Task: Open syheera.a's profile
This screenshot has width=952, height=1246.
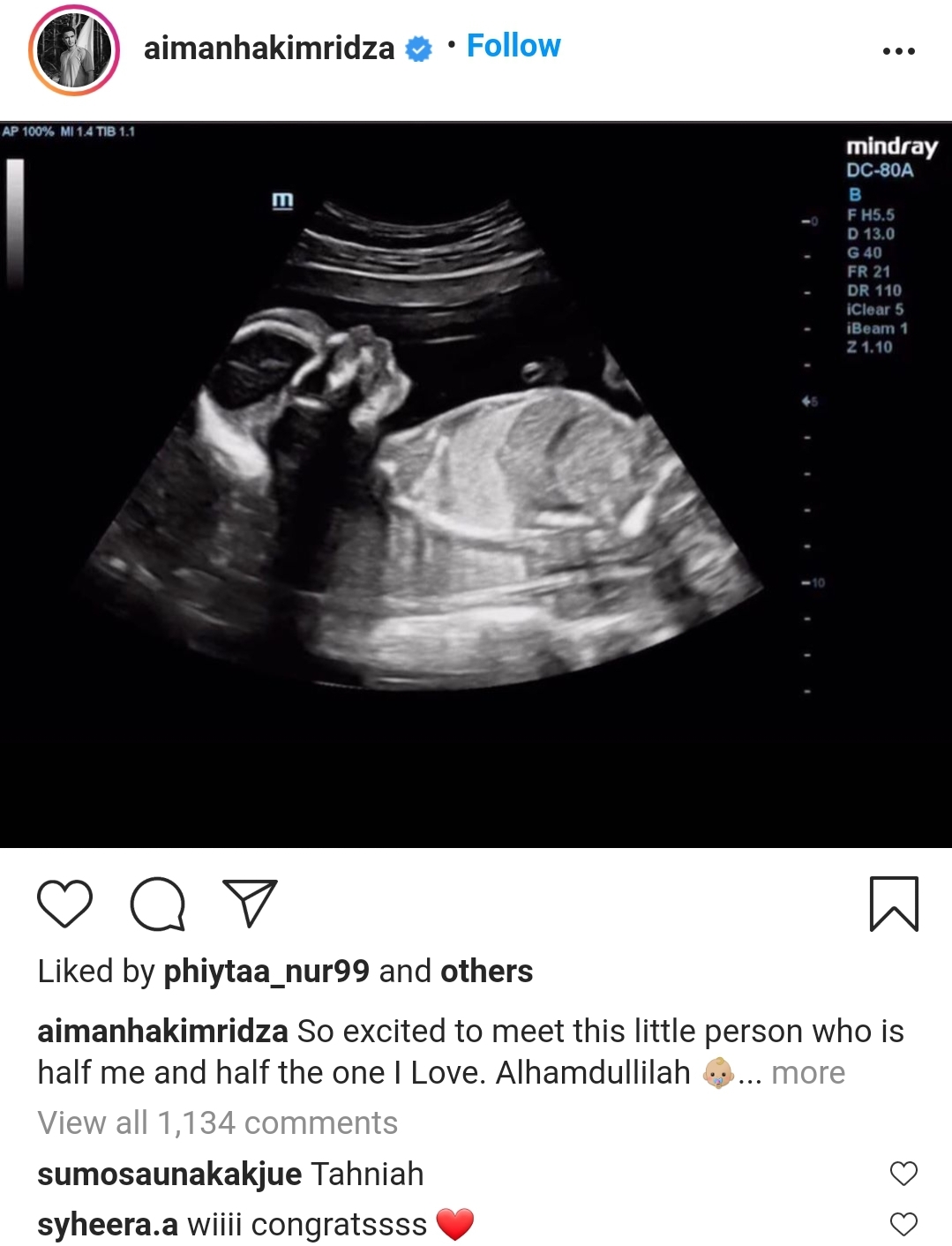Action: point(108,1225)
